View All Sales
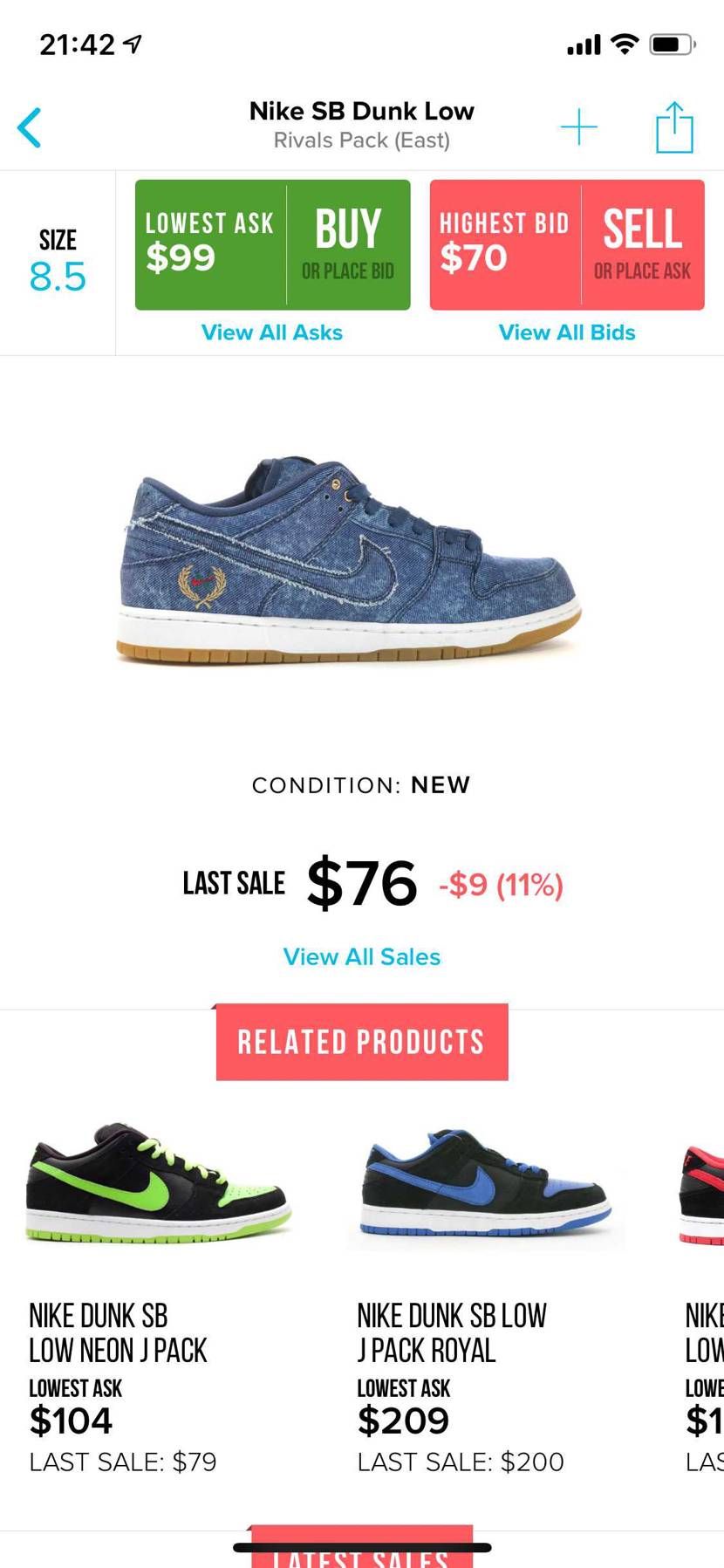This screenshot has width=724, height=1568. [x=361, y=956]
